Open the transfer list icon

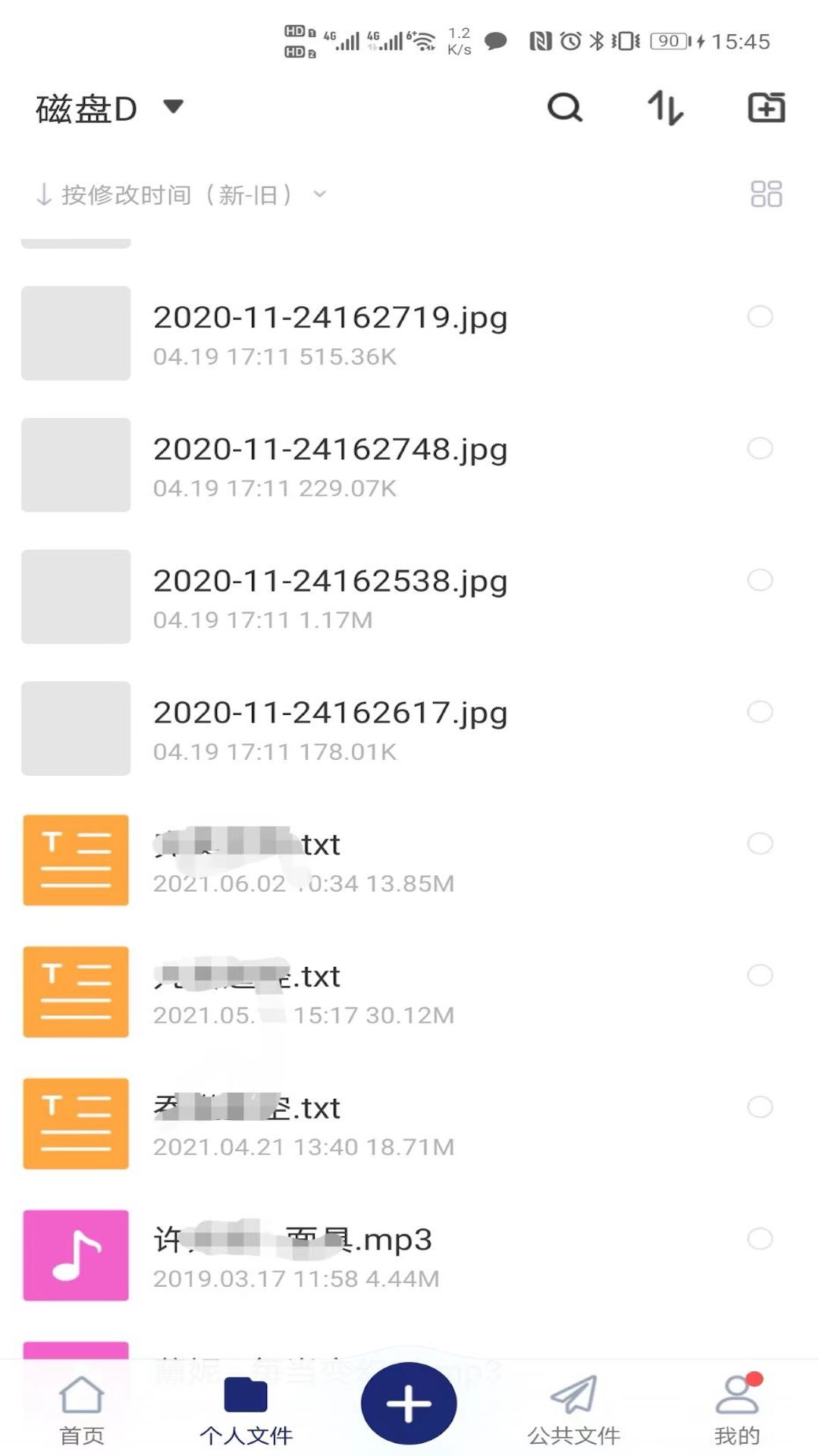665,108
